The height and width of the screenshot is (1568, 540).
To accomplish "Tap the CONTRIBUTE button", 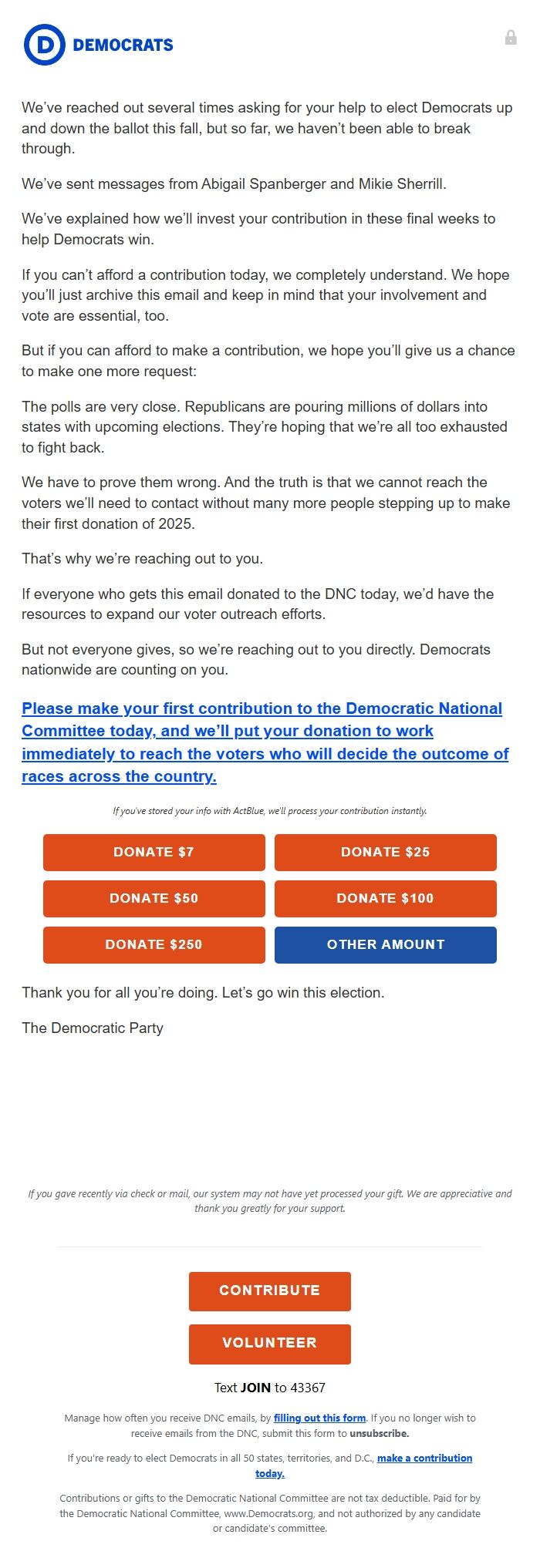I will click(x=269, y=1290).
